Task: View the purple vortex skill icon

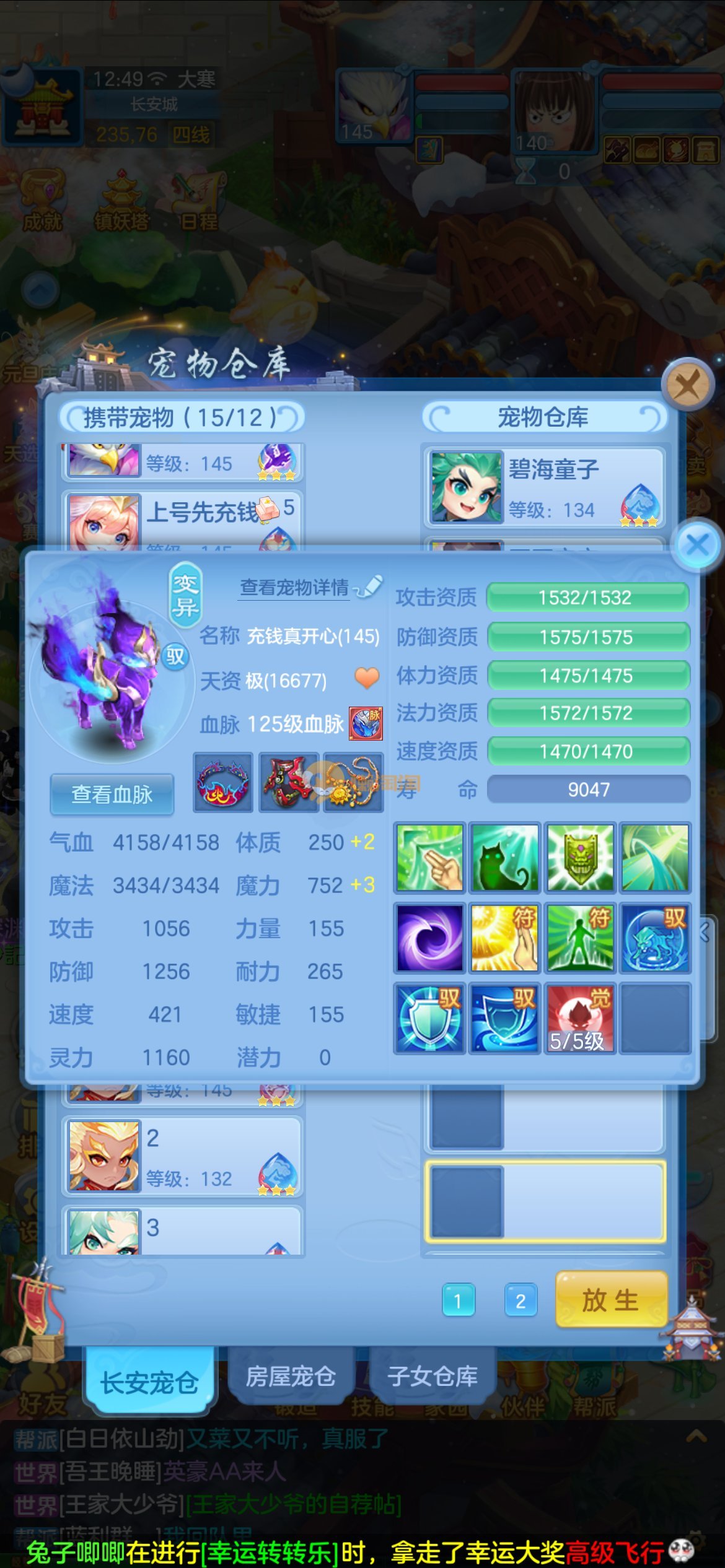Action: click(429, 938)
